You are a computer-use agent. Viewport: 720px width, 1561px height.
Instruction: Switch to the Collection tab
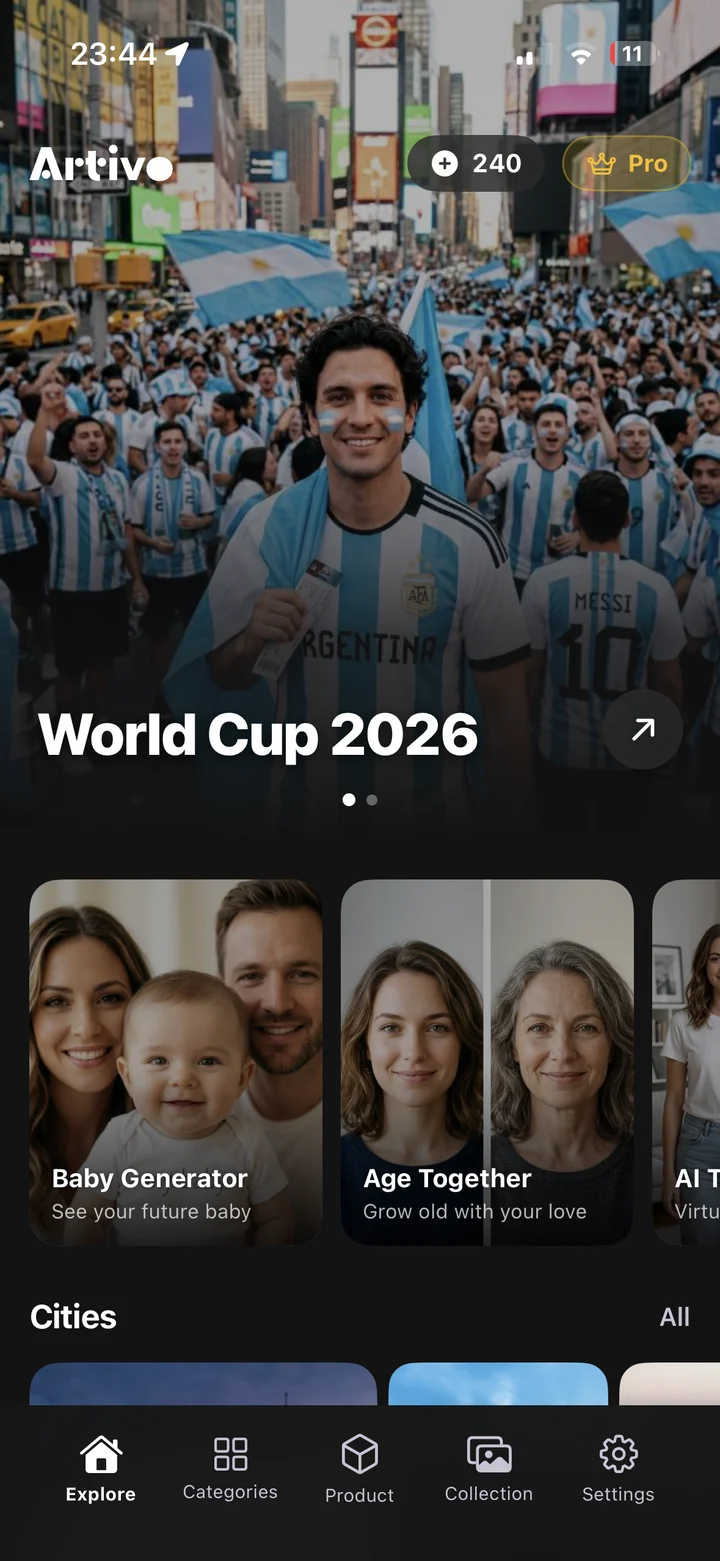(x=489, y=1469)
